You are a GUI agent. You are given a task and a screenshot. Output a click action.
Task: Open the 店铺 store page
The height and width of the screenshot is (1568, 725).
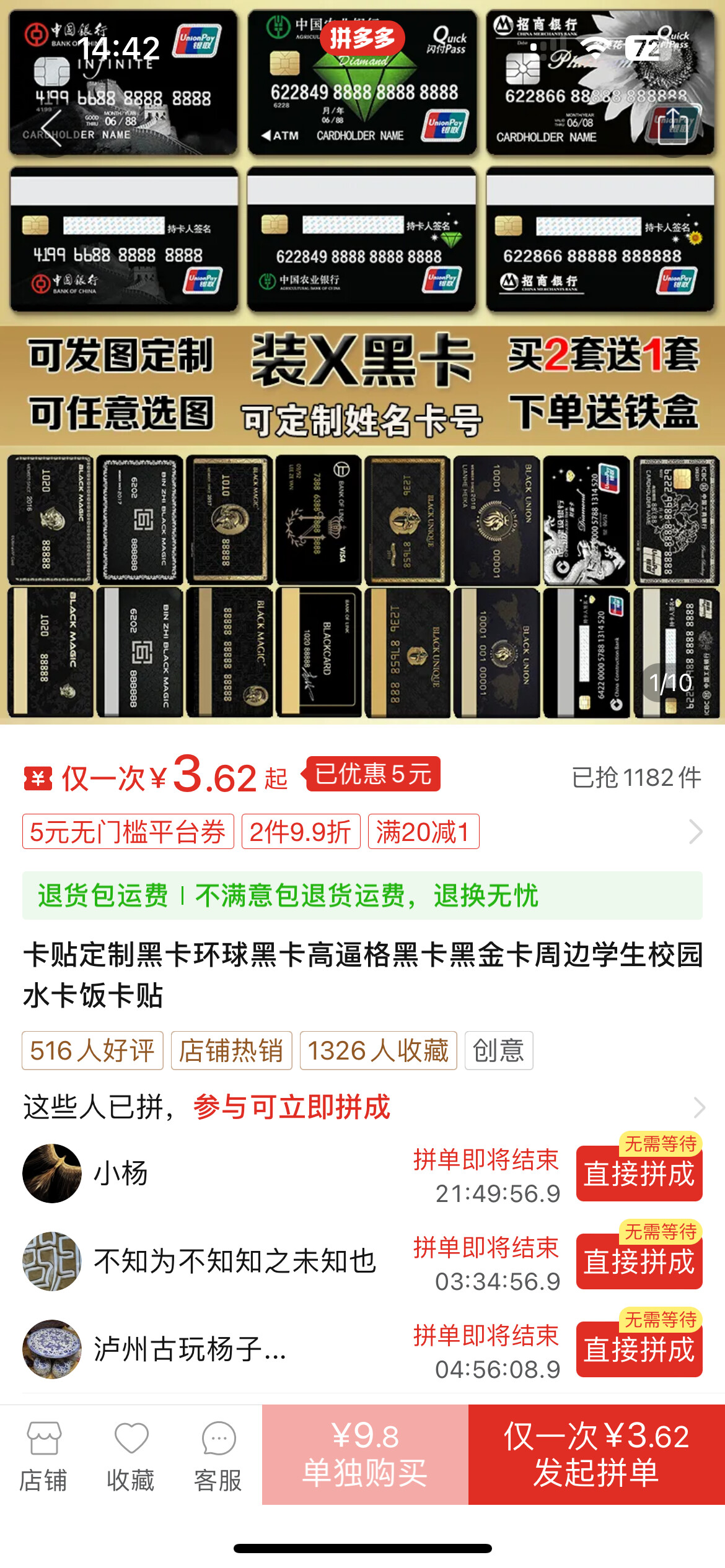(43, 1456)
